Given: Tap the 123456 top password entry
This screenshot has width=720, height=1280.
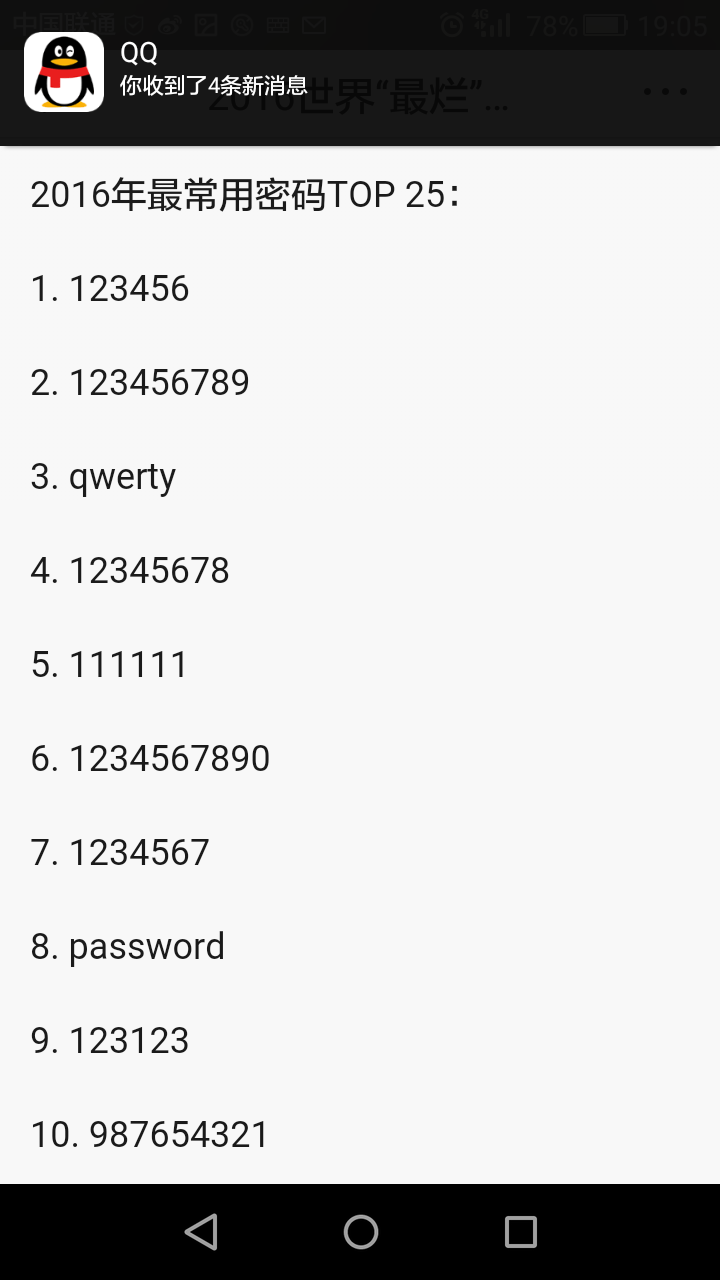Looking at the screenshot, I should click(110, 288).
